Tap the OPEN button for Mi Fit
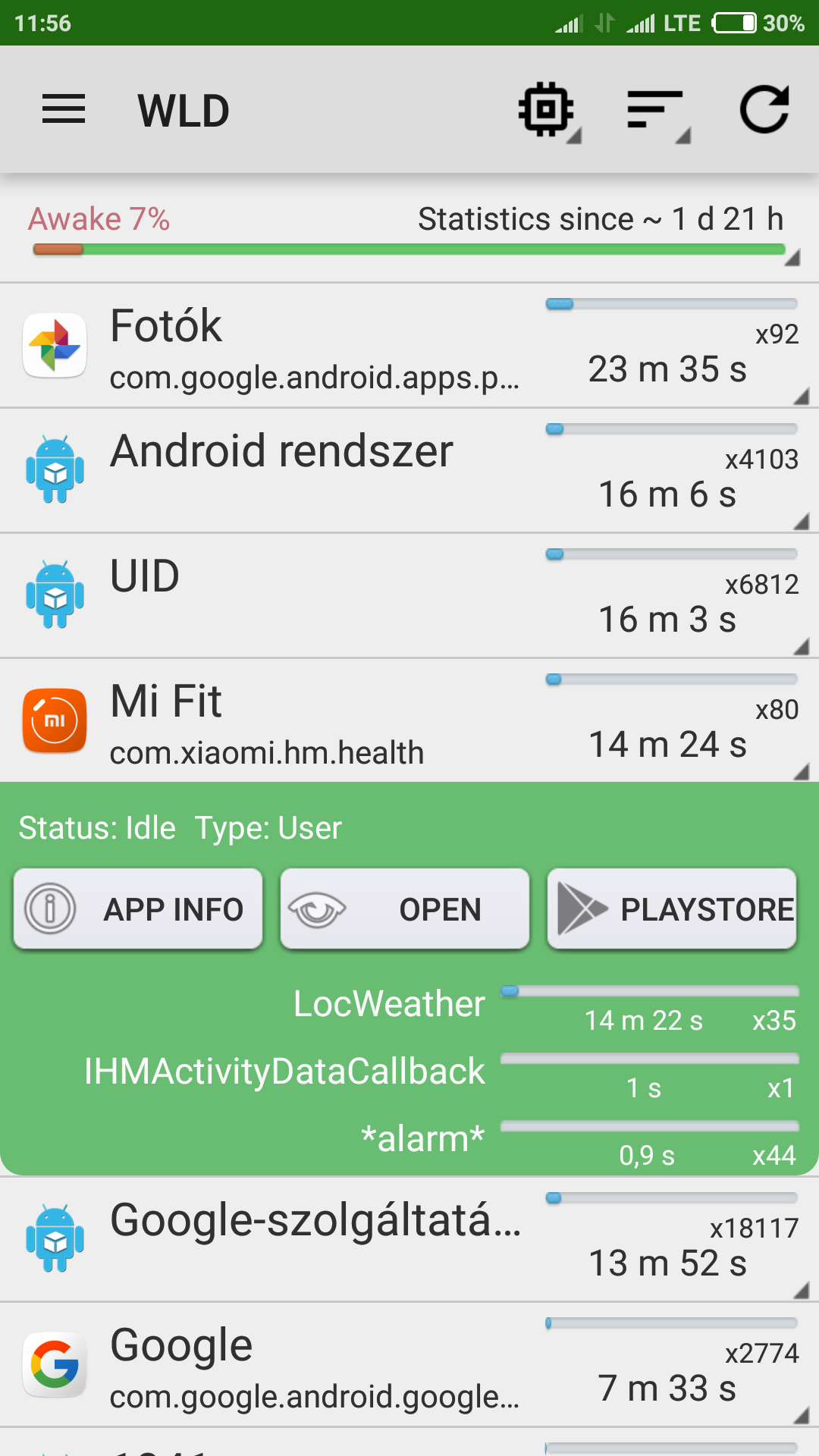Screen dimensions: 819x1456 pos(405,908)
